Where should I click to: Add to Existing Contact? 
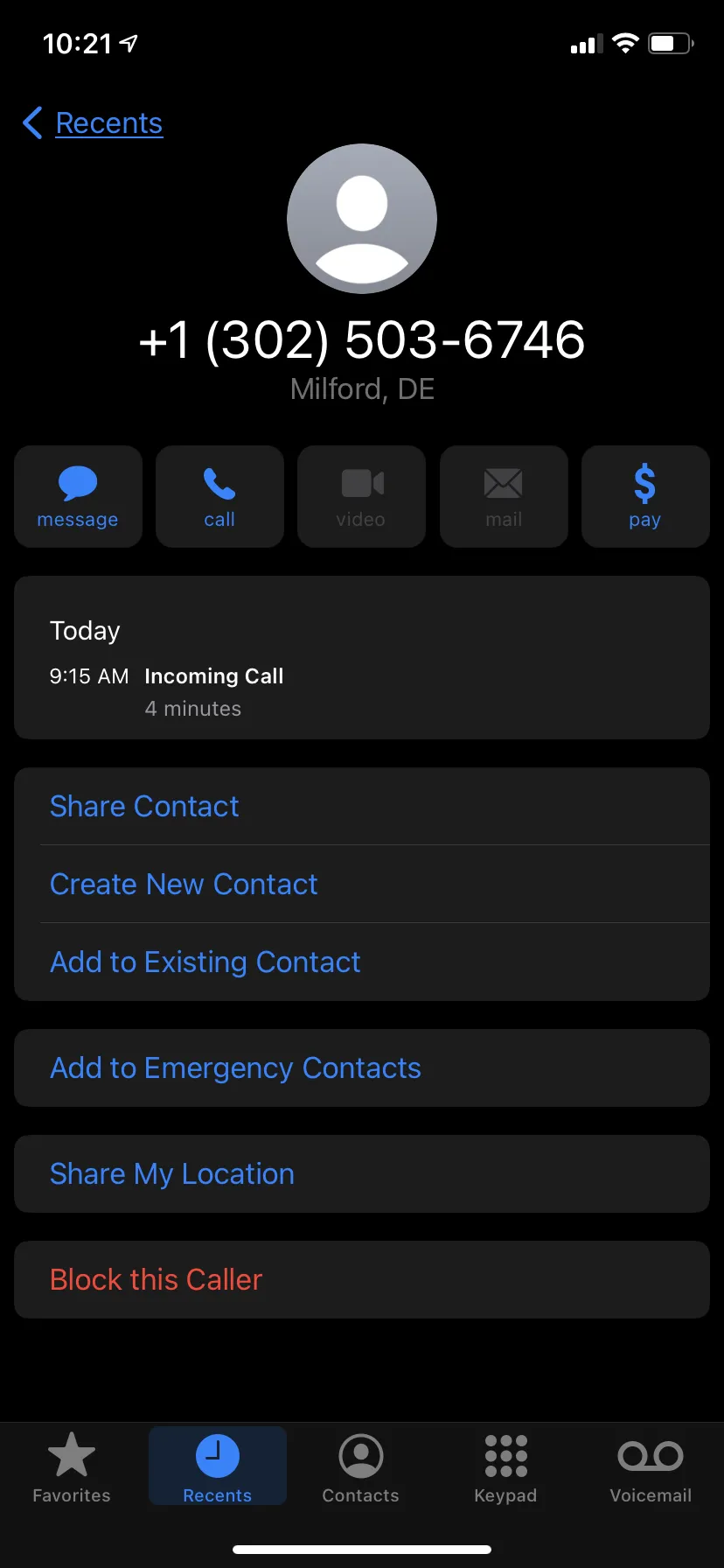pos(362,962)
